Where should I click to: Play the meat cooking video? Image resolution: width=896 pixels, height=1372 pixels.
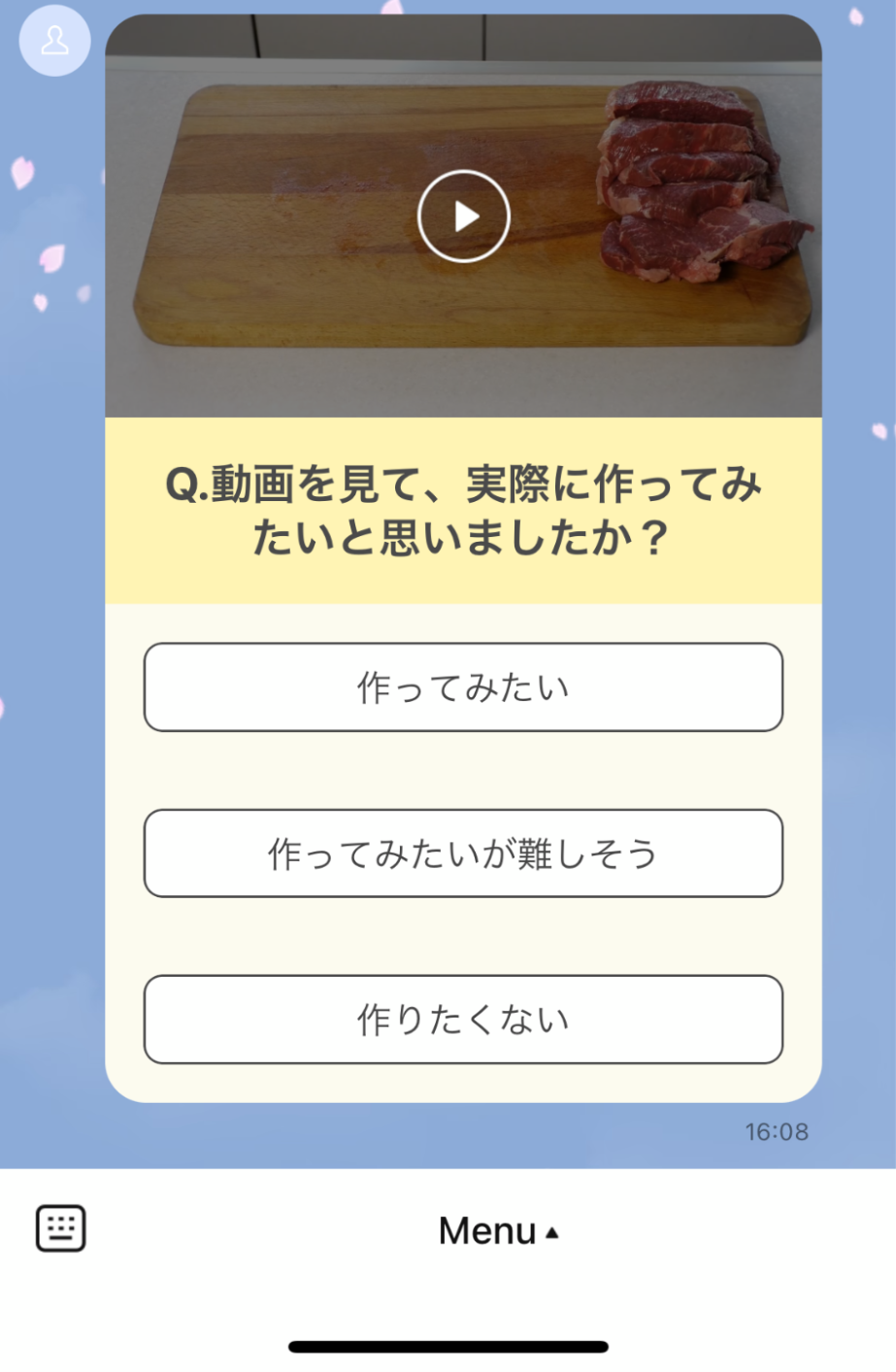click(463, 216)
